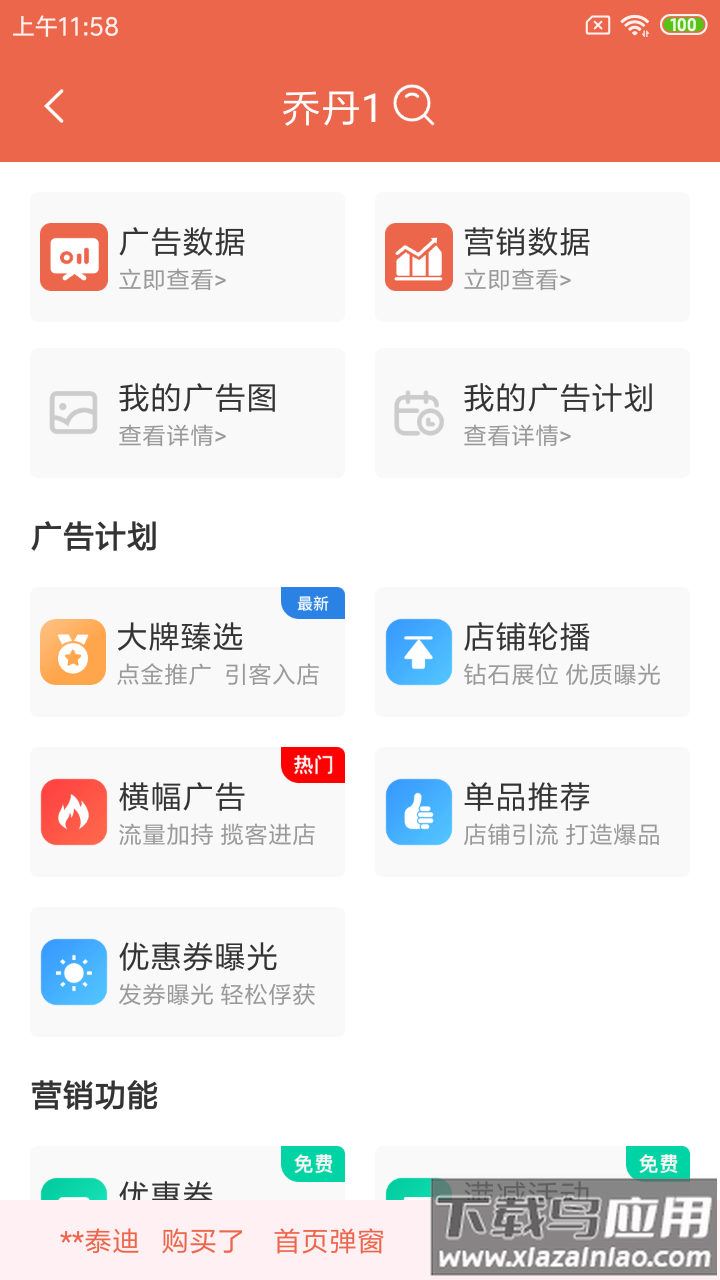The height and width of the screenshot is (1280, 720).
Task: Click the 免费 badge on 优惠券
Action: point(313,1164)
